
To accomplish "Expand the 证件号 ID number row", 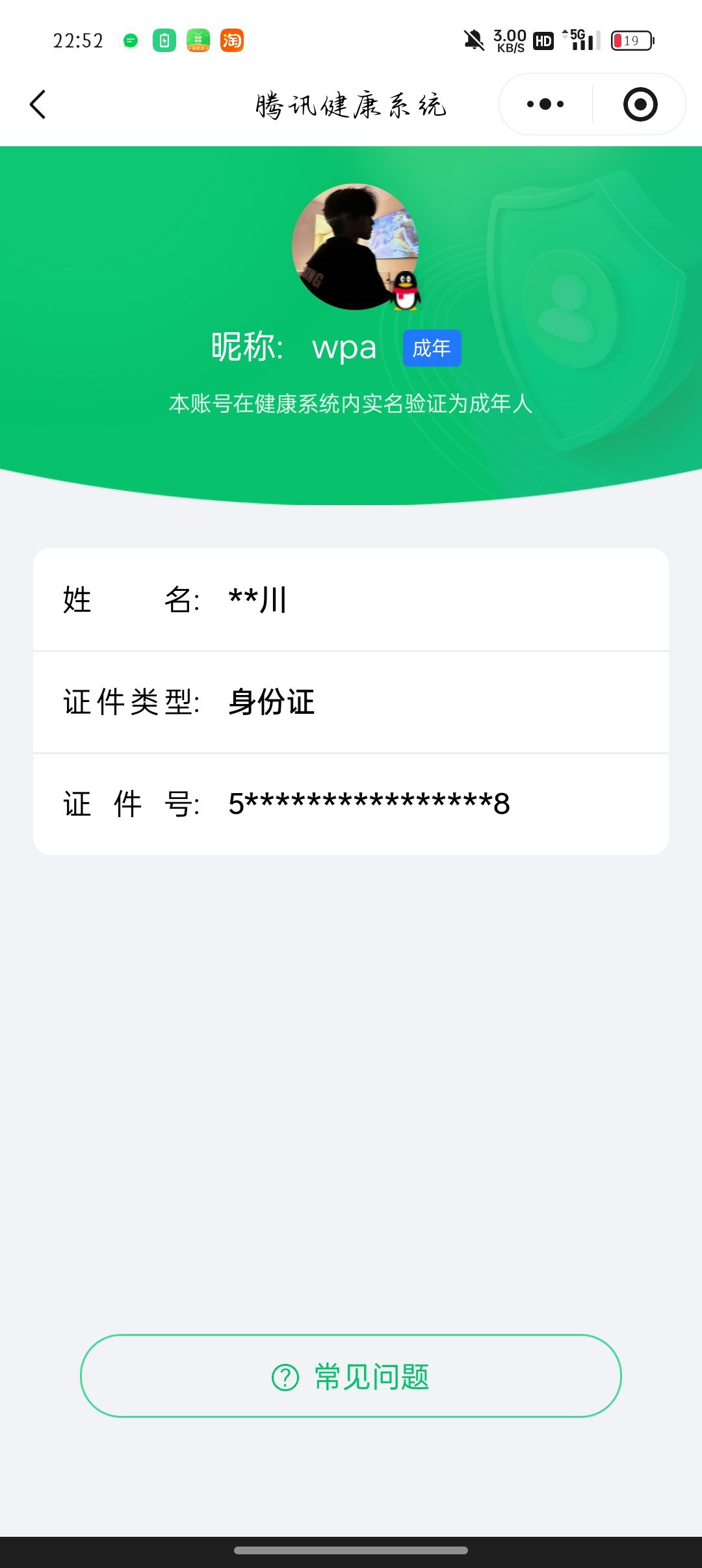I will [x=351, y=803].
